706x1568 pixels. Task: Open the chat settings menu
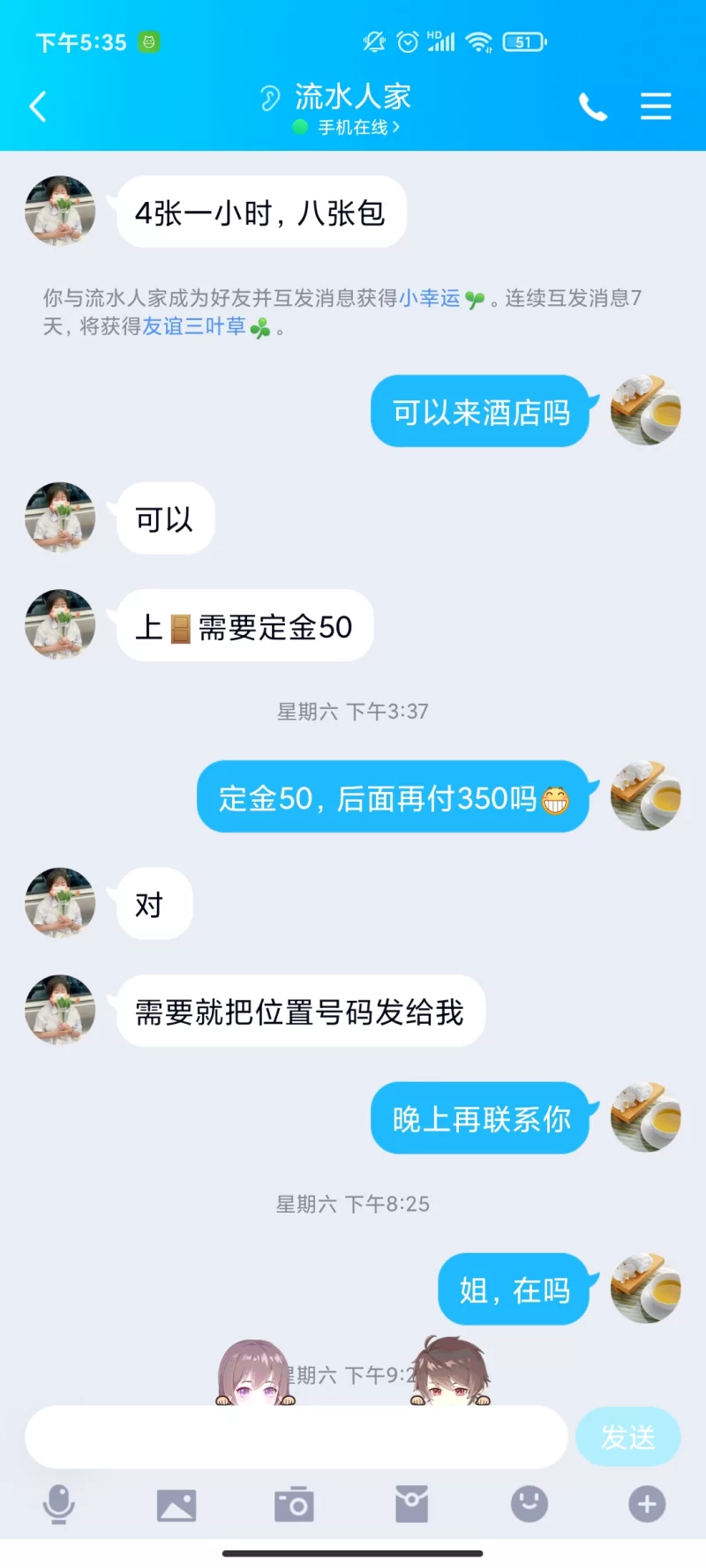(656, 107)
